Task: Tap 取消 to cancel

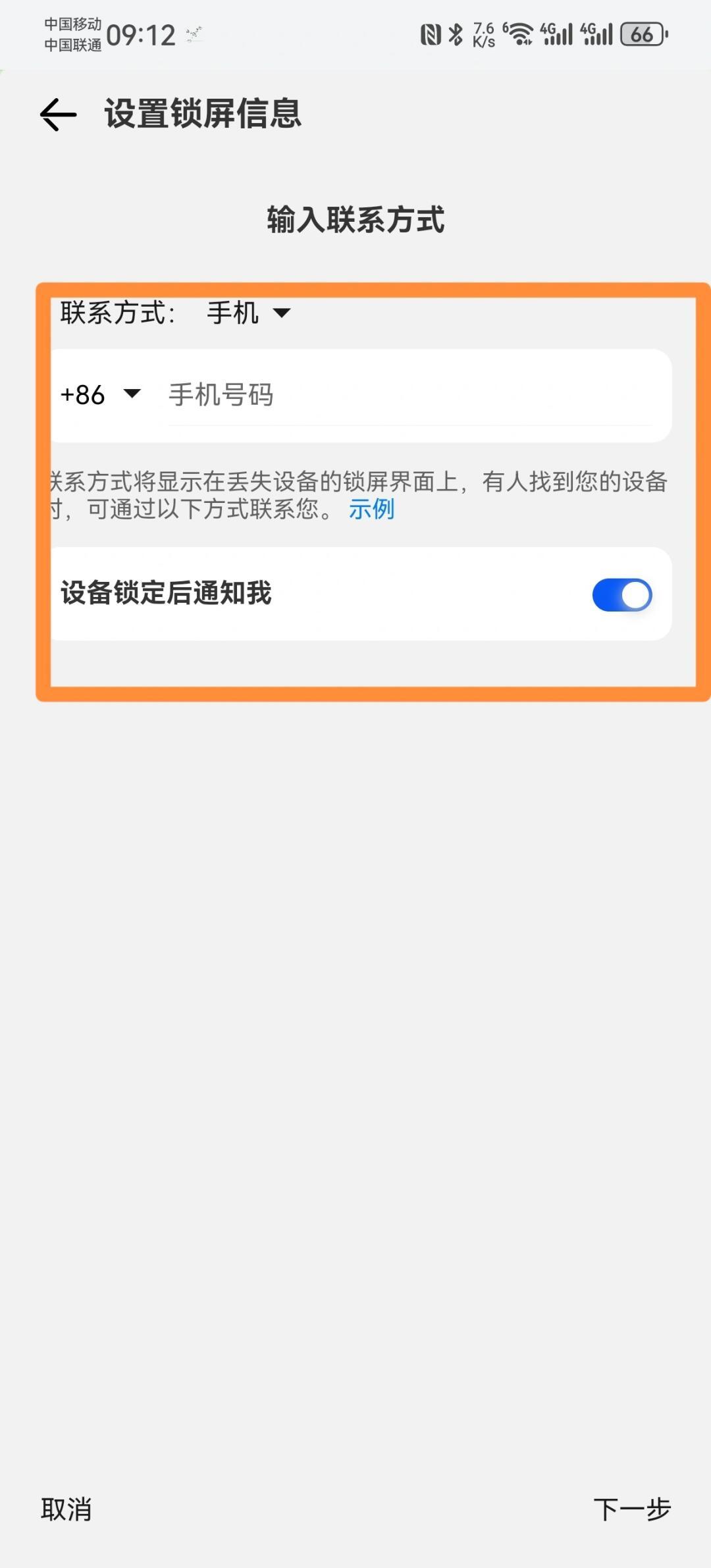Action: 66,1509
